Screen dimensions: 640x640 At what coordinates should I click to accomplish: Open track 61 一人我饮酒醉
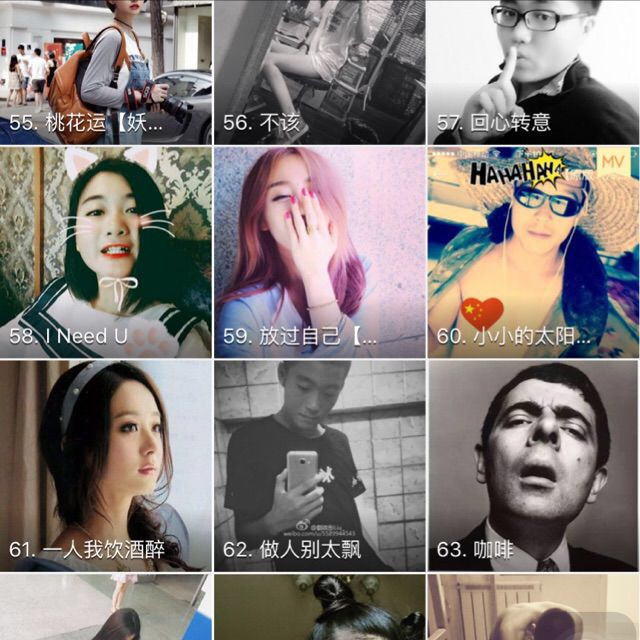pyautogui.click(x=105, y=465)
